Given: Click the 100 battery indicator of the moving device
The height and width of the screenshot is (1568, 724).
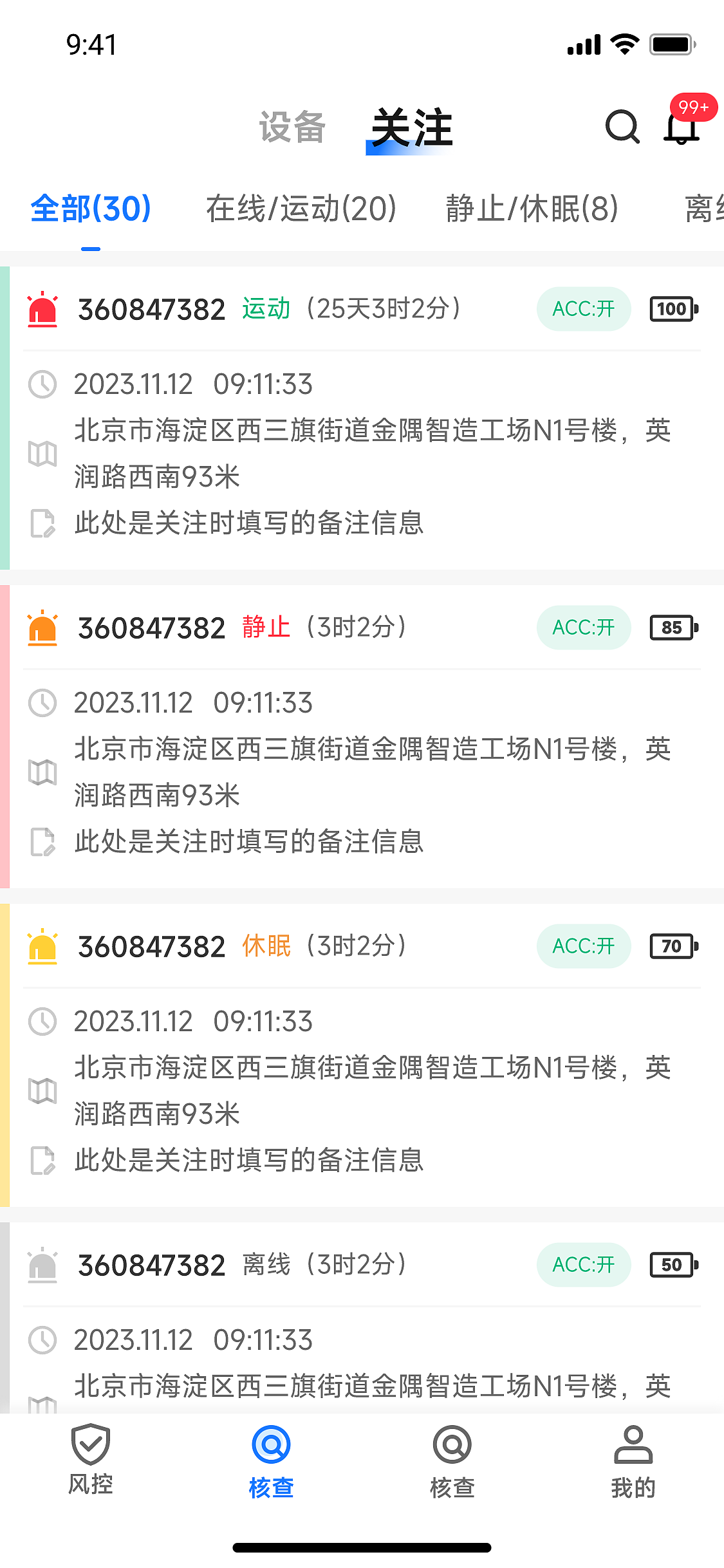Looking at the screenshot, I should coord(673,309).
